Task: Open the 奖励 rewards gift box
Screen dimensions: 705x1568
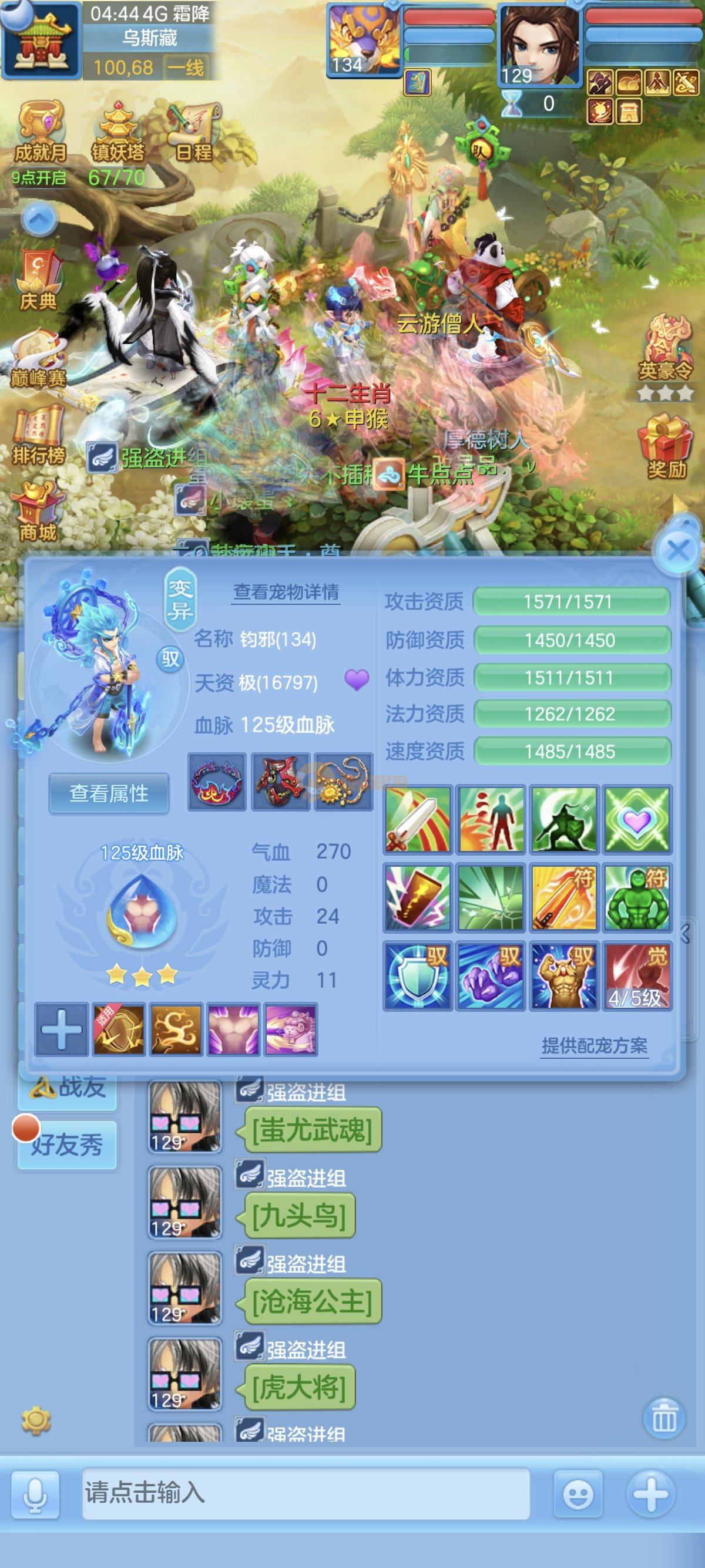Action: coord(666,447)
